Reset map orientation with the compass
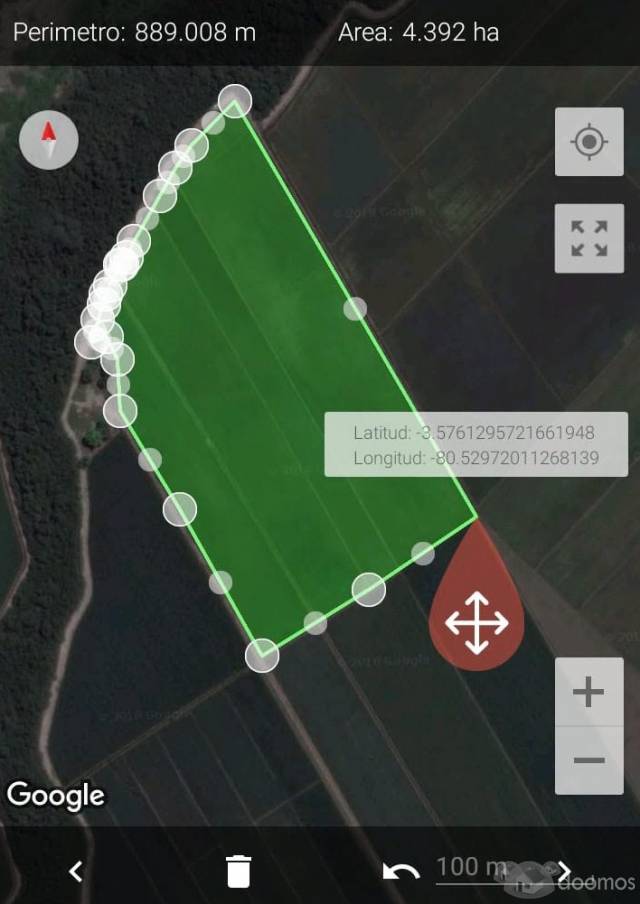The height and width of the screenshot is (904, 640). [x=48, y=140]
